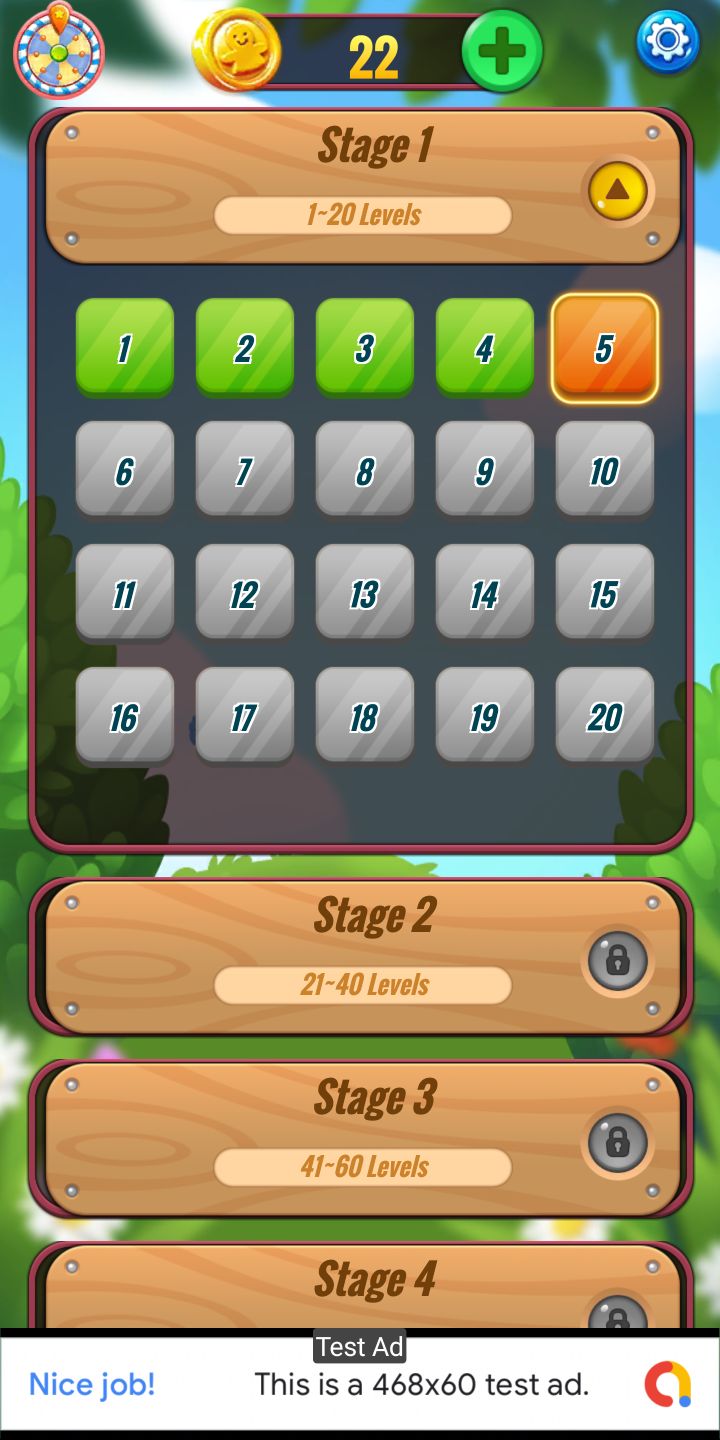Image resolution: width=720 pixels, height=1440 pixels.
Task: Start level 4 again
Action: [x=485, y=347]
